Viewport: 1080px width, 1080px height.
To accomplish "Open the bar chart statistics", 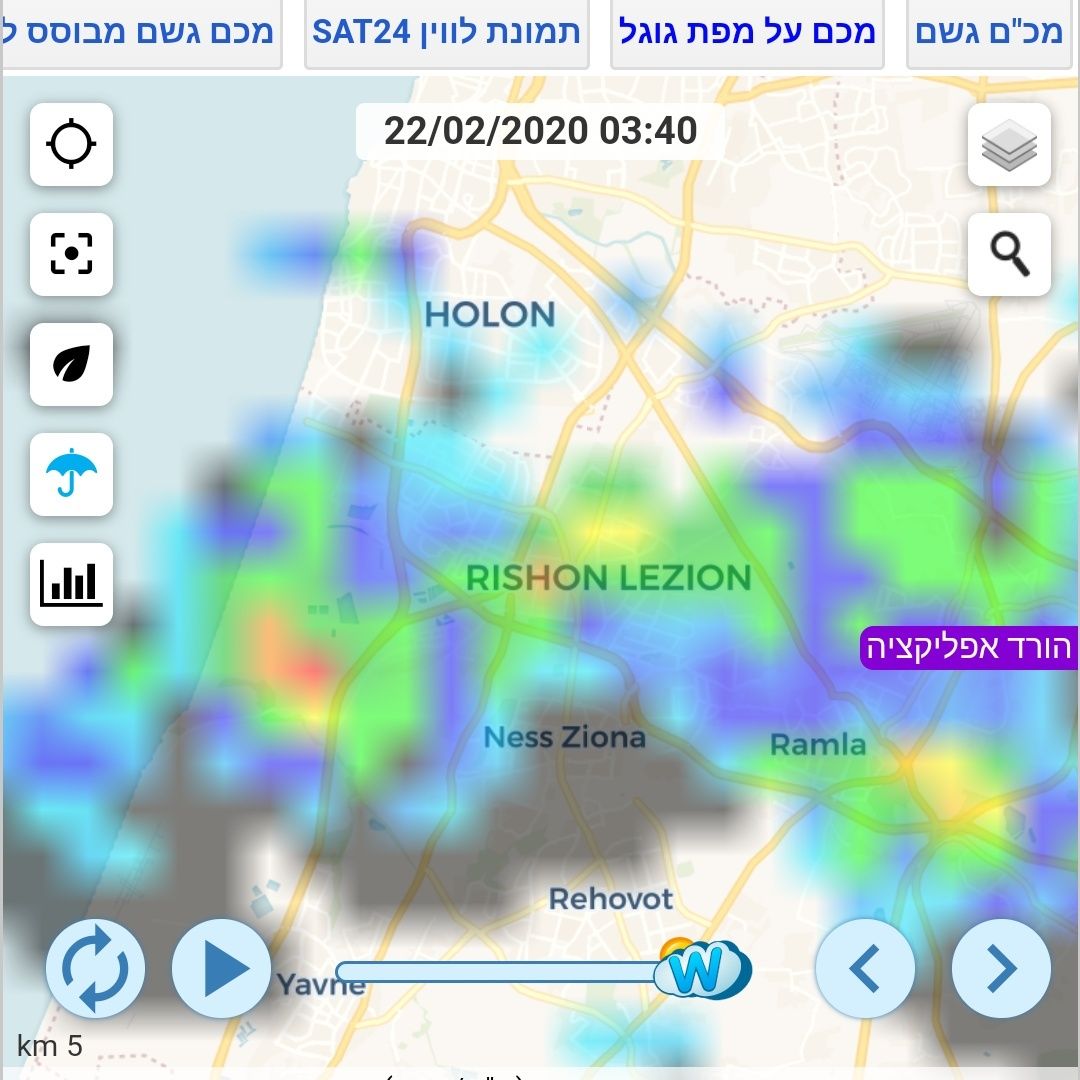I will [71, 584].
